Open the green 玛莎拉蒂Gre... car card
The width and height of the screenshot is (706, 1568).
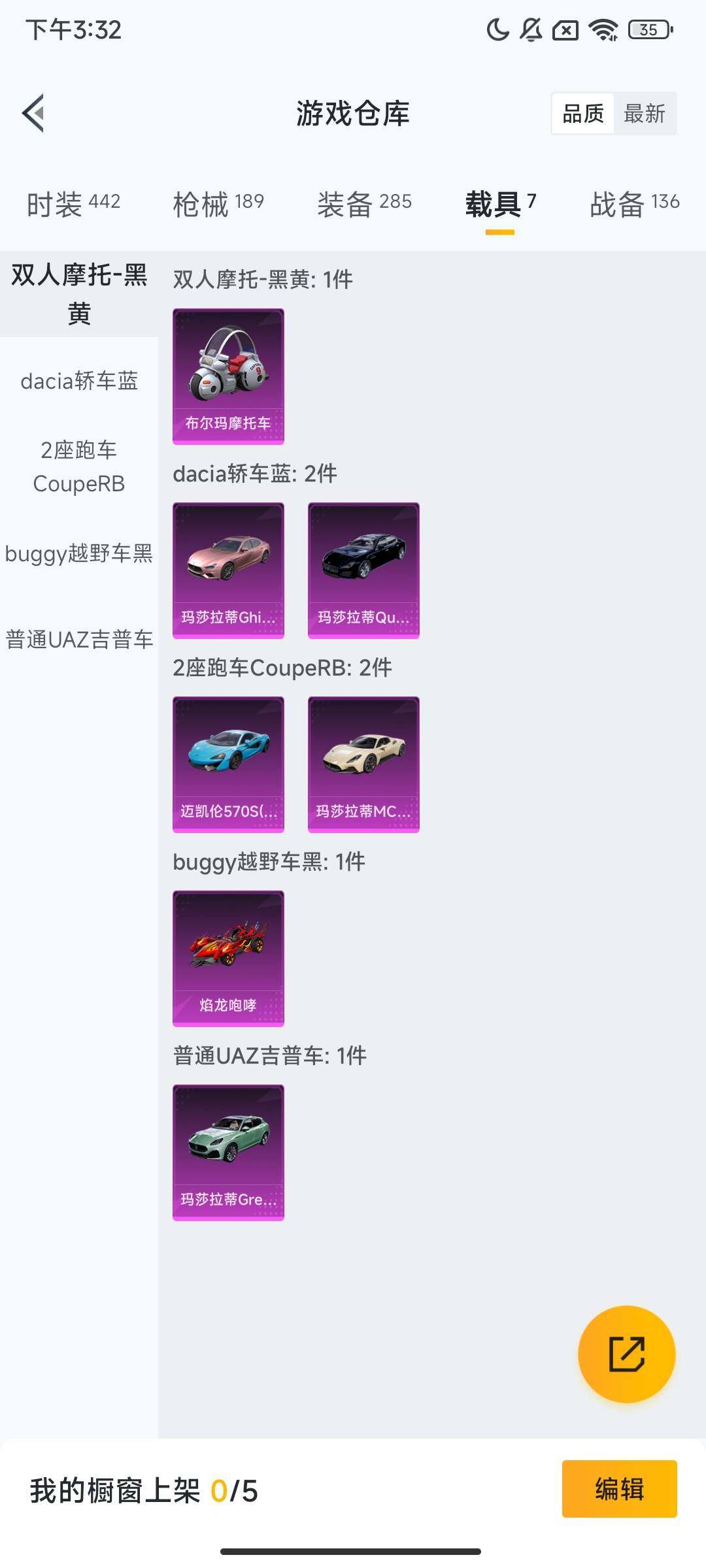point(228,1152)
